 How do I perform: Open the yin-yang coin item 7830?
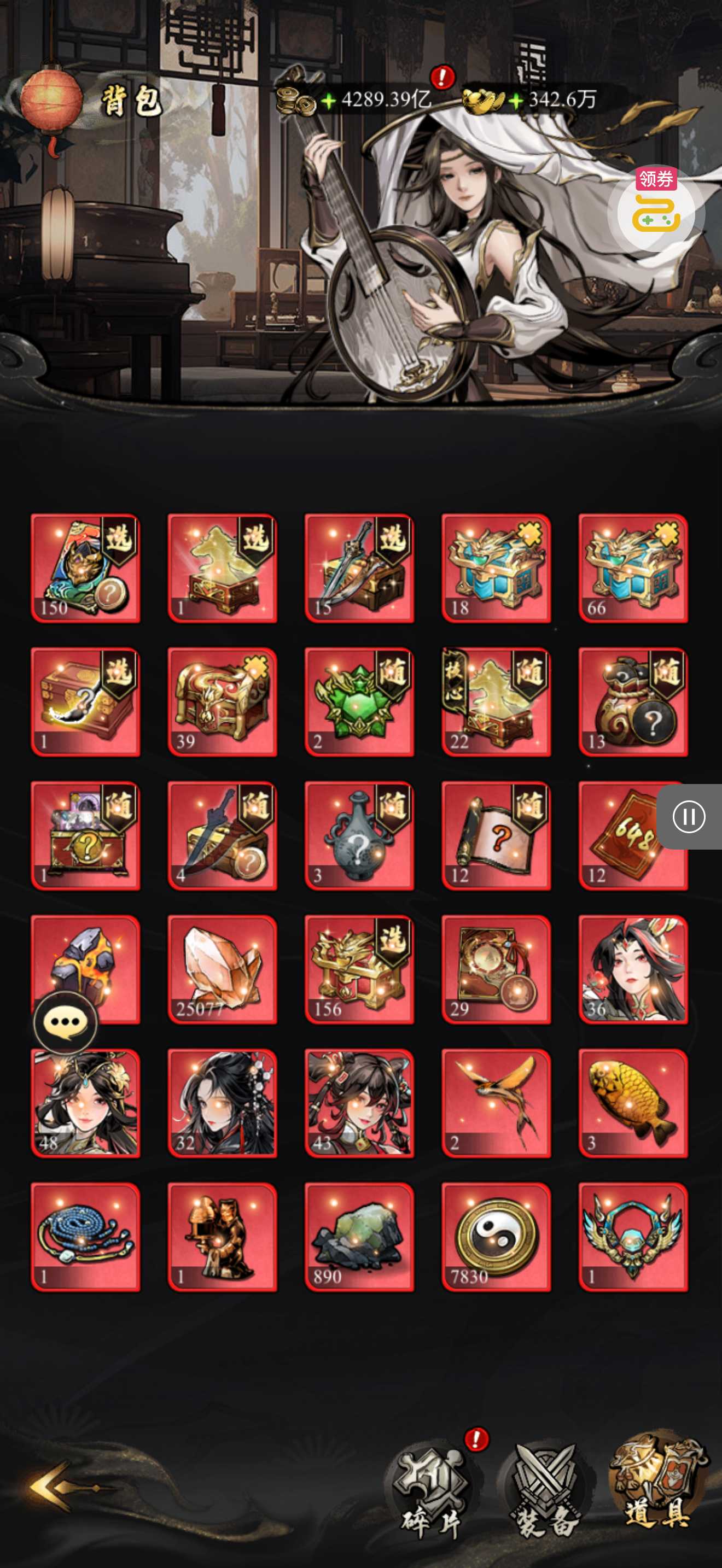pyautogui.click(x=496, y=1237)
